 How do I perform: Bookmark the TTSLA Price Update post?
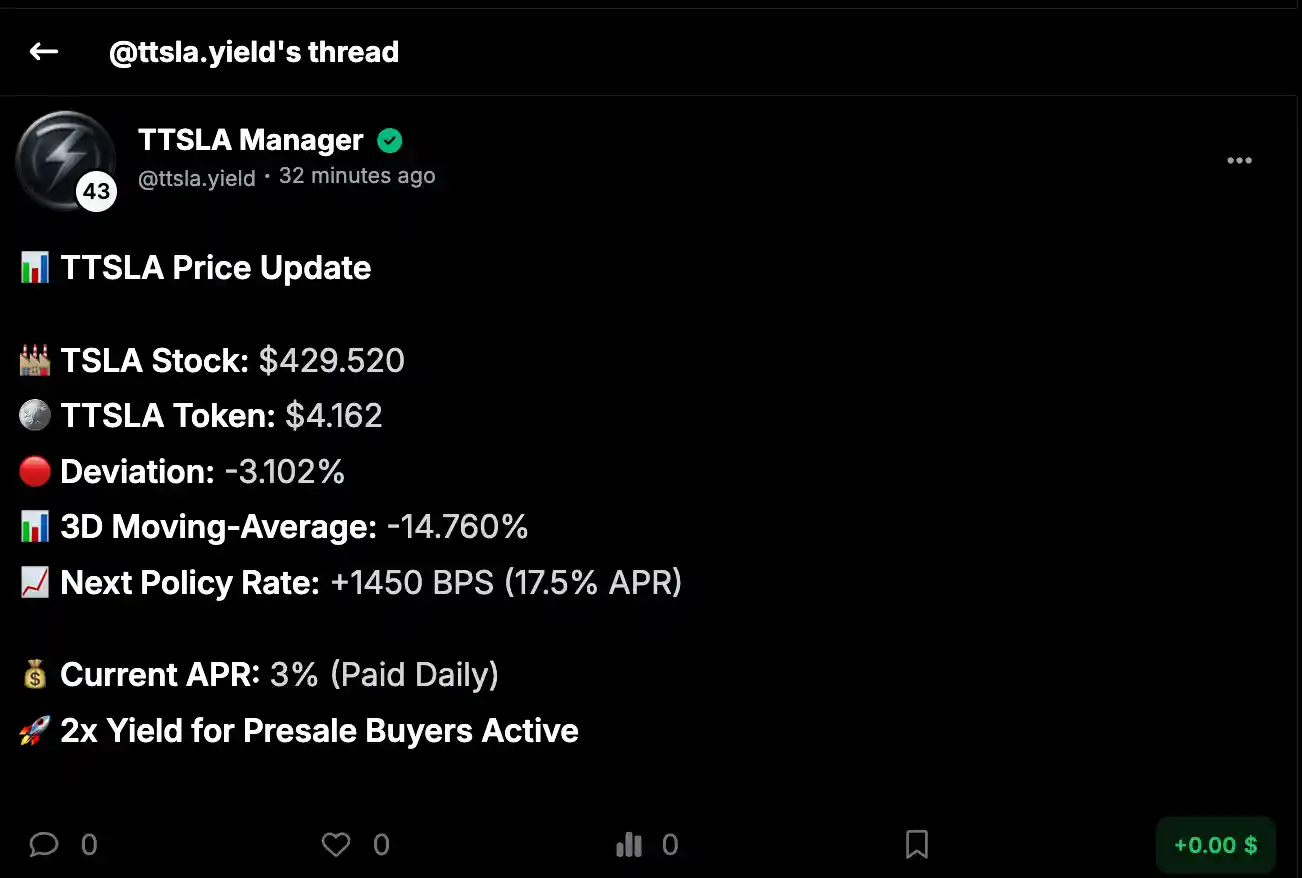[916, 846]
